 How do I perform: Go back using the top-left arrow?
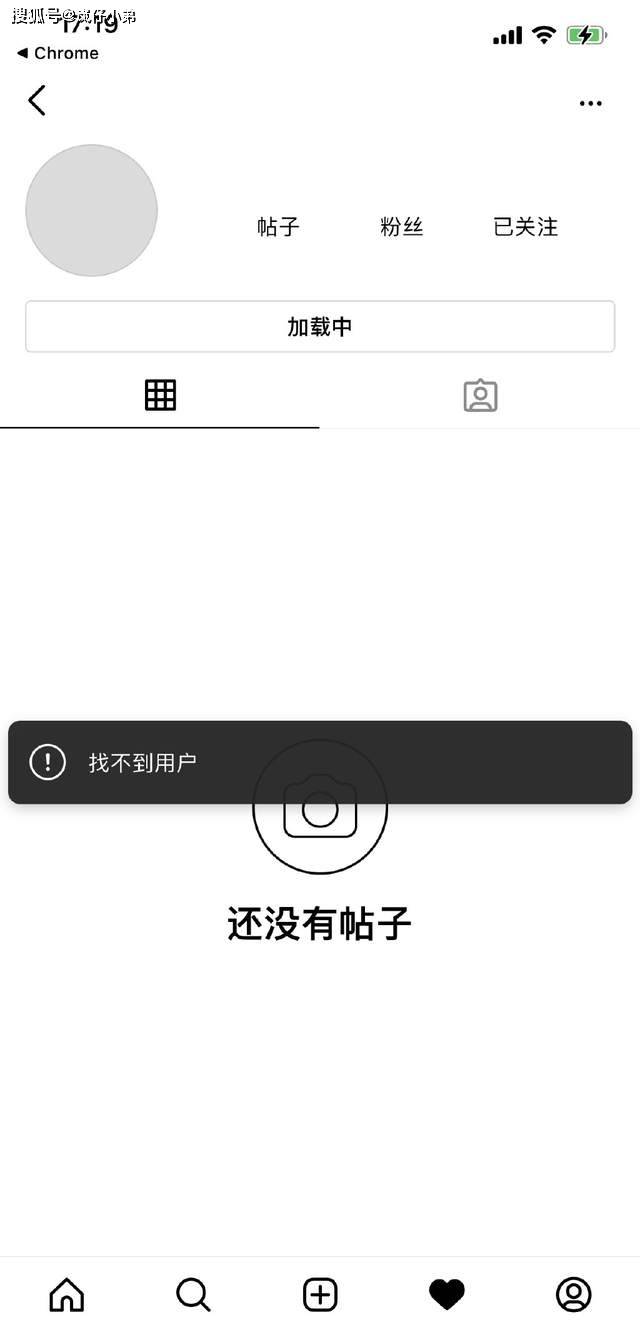click(x=37, y=100)
